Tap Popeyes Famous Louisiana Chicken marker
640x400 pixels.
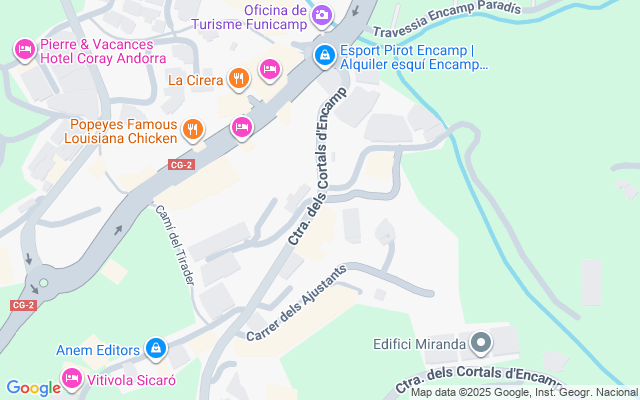[x=194, y=129]
